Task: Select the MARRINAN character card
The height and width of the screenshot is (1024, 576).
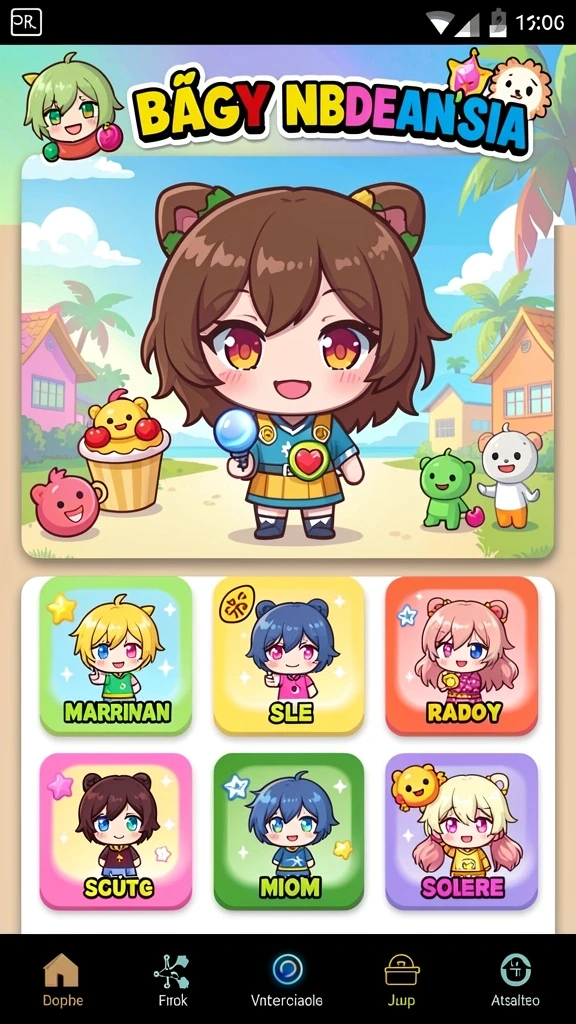Action: [x=116, y=656]
